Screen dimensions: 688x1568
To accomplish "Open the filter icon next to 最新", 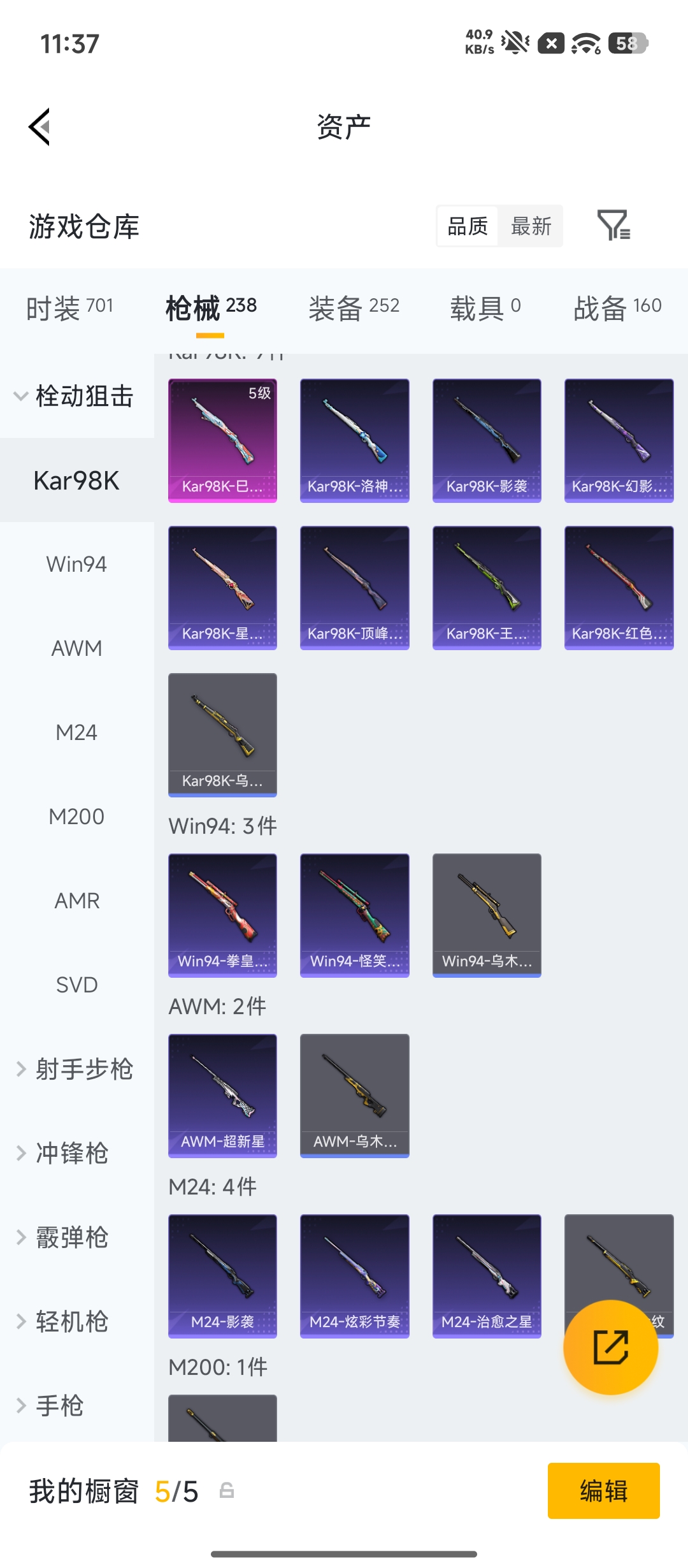I will [613, 226].
